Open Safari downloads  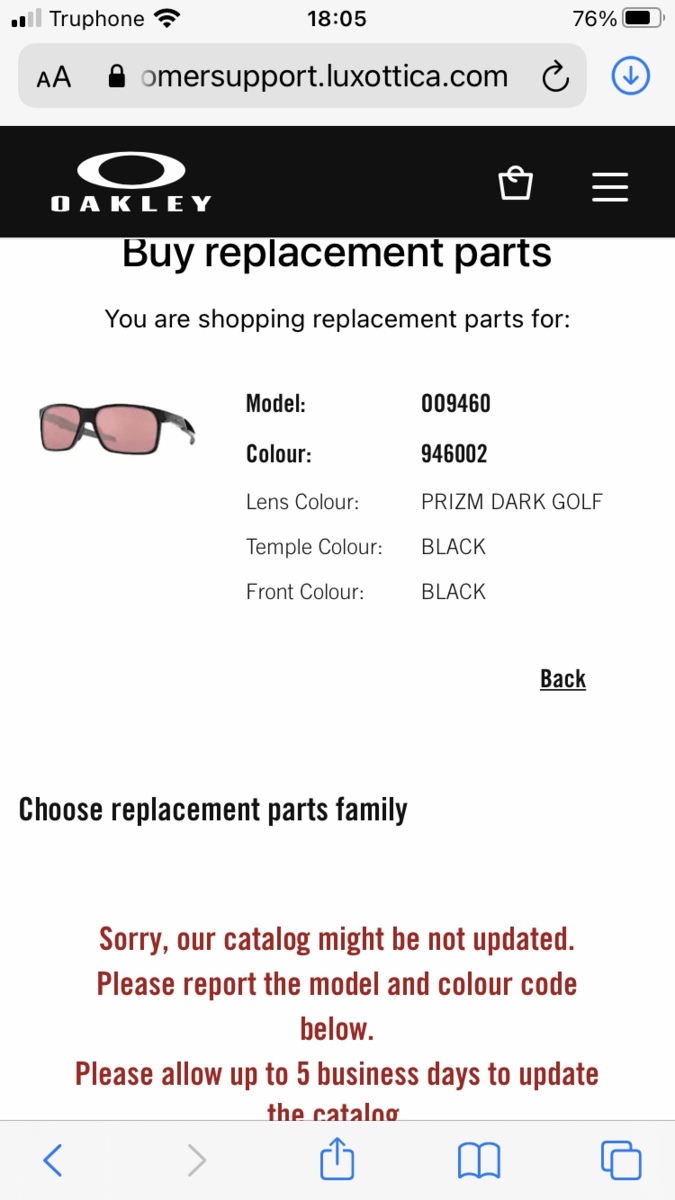pyautogui.click(x=630, y=76)
